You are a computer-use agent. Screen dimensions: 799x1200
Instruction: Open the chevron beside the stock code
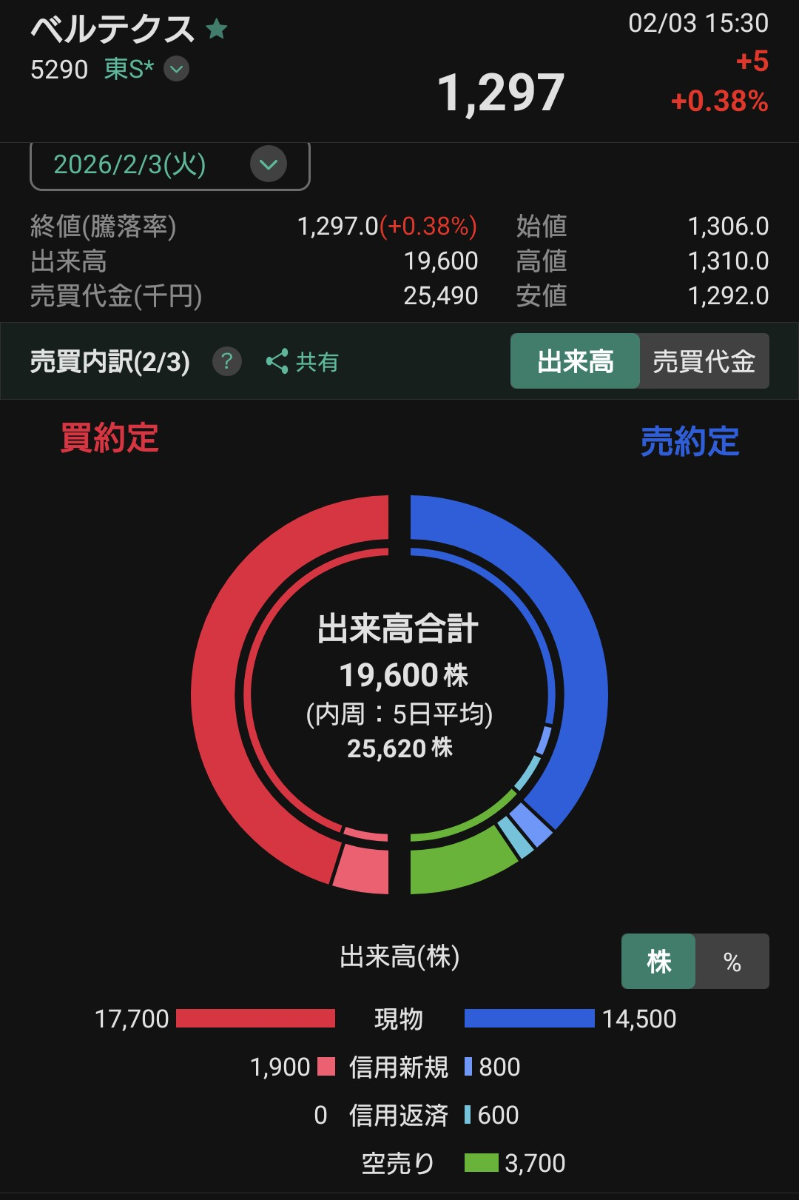(175, 70)
